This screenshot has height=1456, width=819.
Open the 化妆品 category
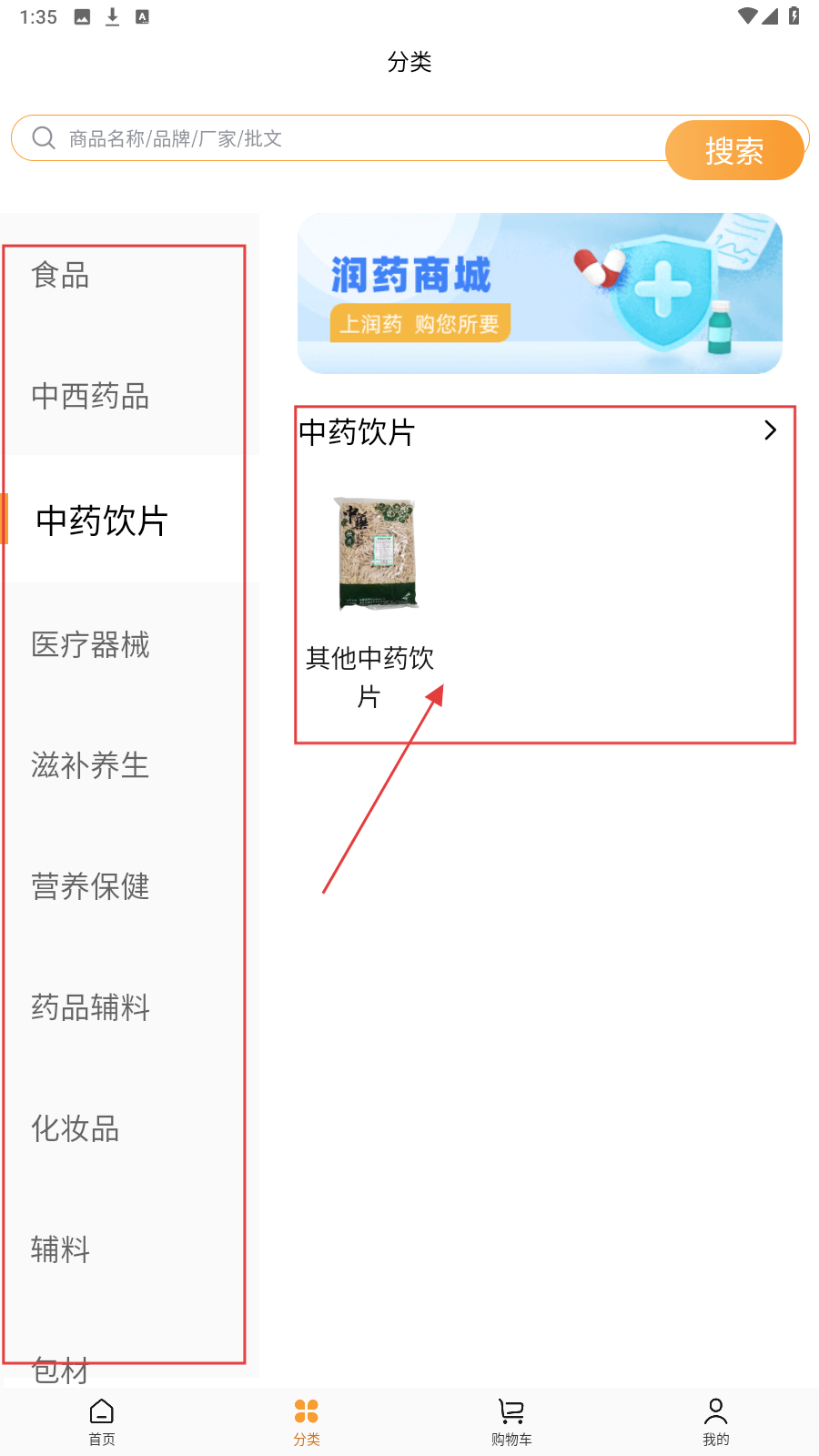click(76, 1128)
